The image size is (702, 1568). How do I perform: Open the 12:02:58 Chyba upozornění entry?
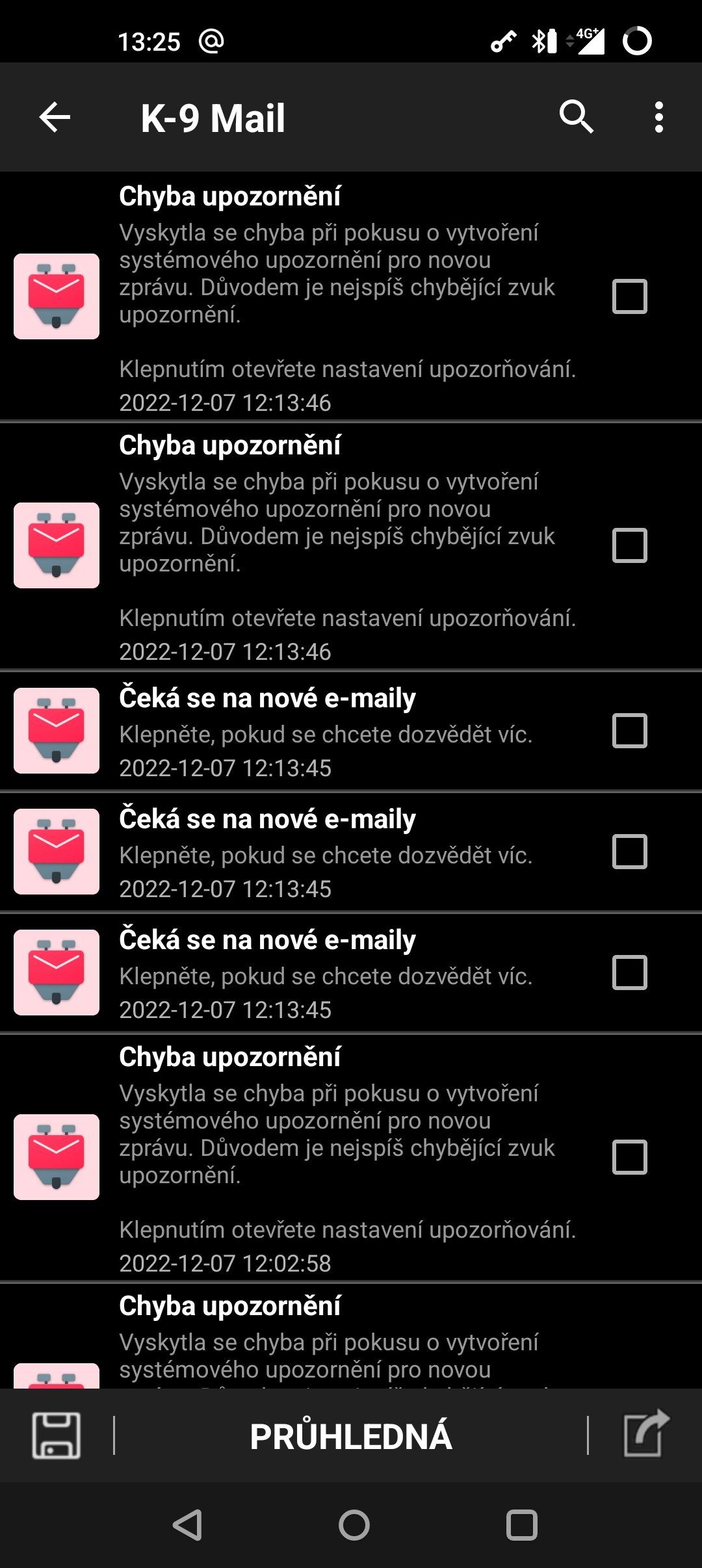(351, 1158)
